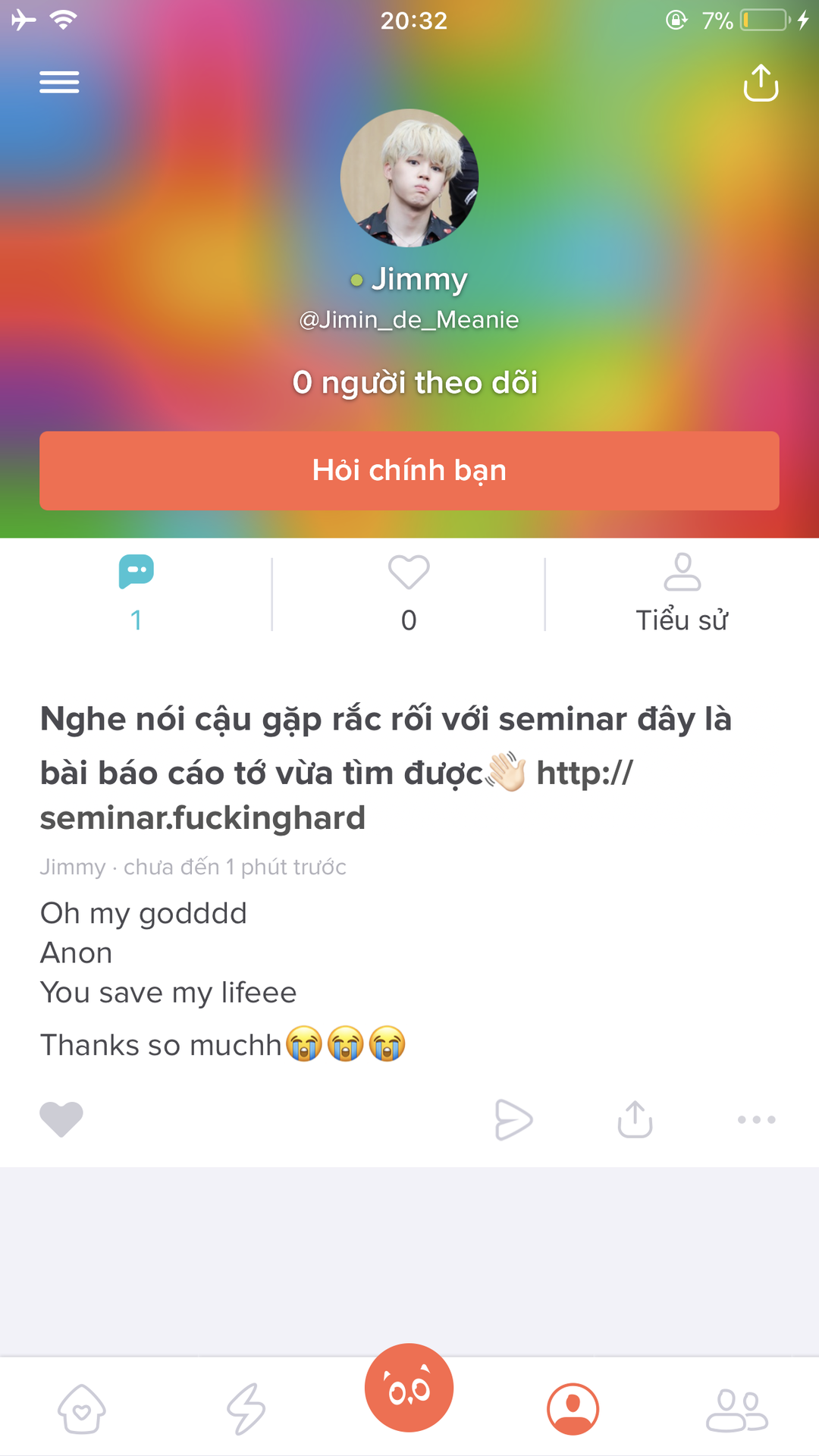Open the hamburger menu
The height and width of the screenshot is (1456, 819).
click(x=59, y=82)
